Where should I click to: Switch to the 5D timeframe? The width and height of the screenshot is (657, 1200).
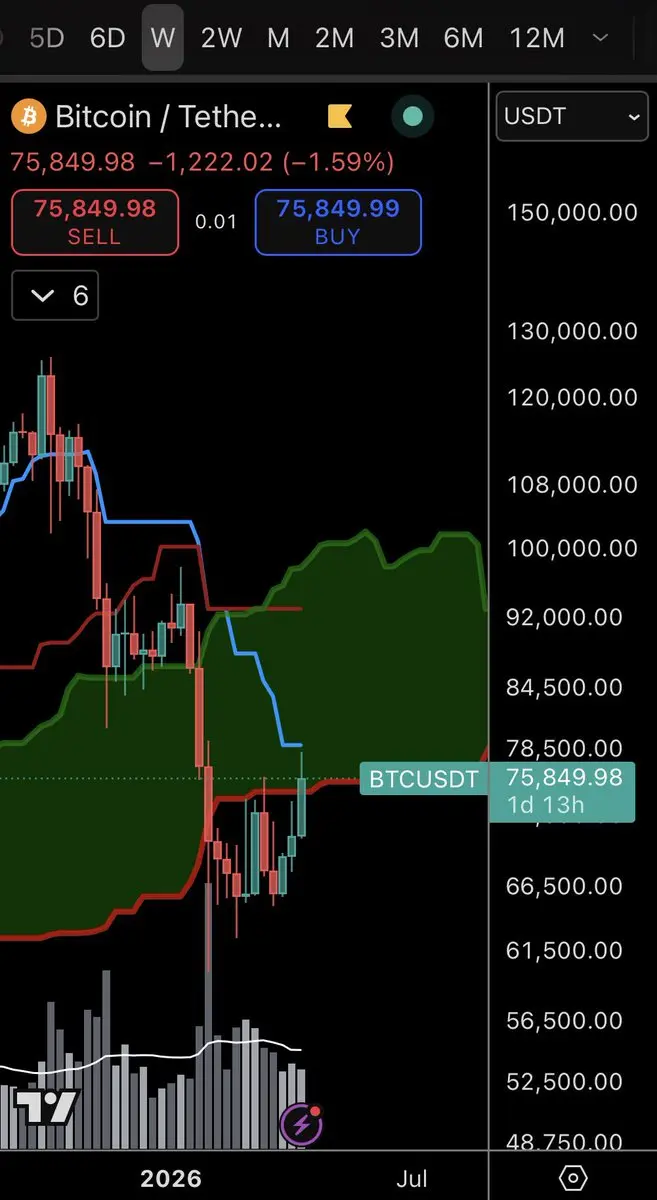(46, 38)
